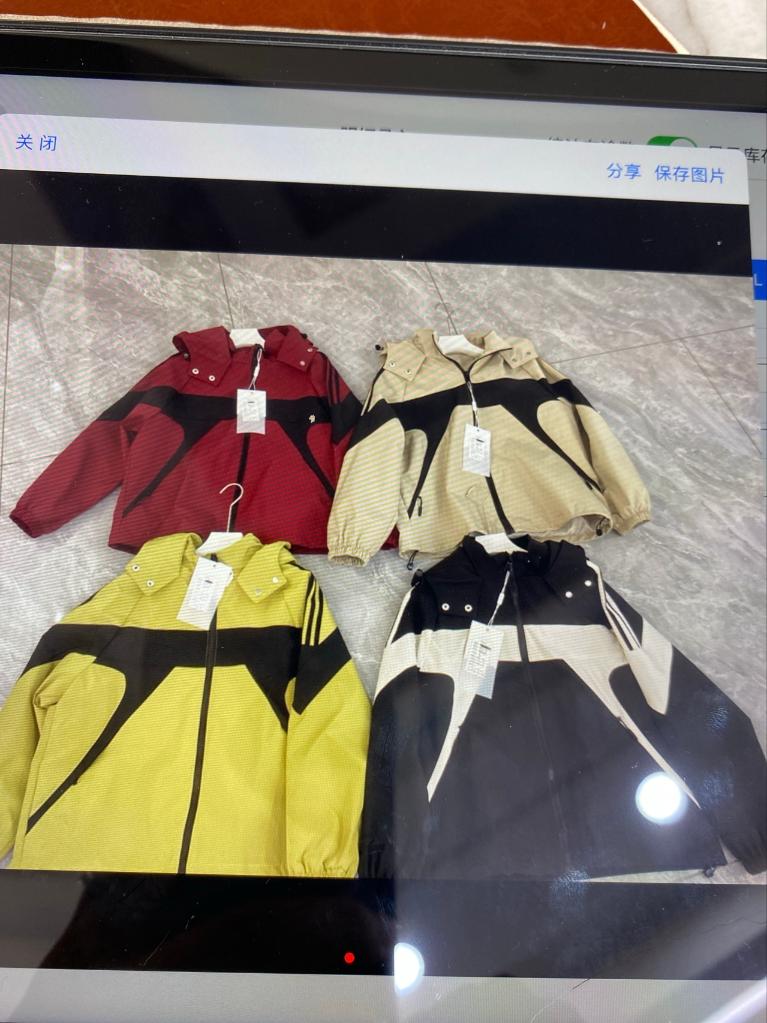Save the picture with 保存图片
Screen dimensions: 767x1023
click(x=690, y=174)
